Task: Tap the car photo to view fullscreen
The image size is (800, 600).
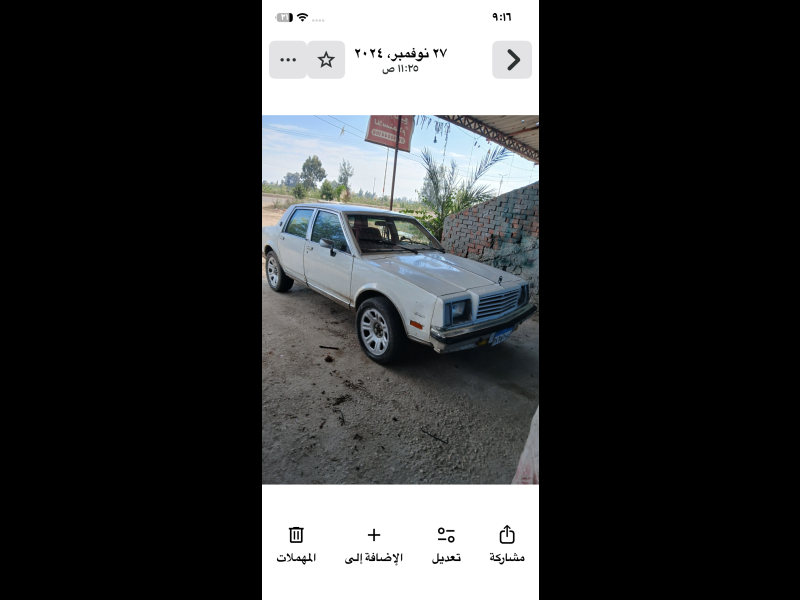Action: tap(400, 300)
